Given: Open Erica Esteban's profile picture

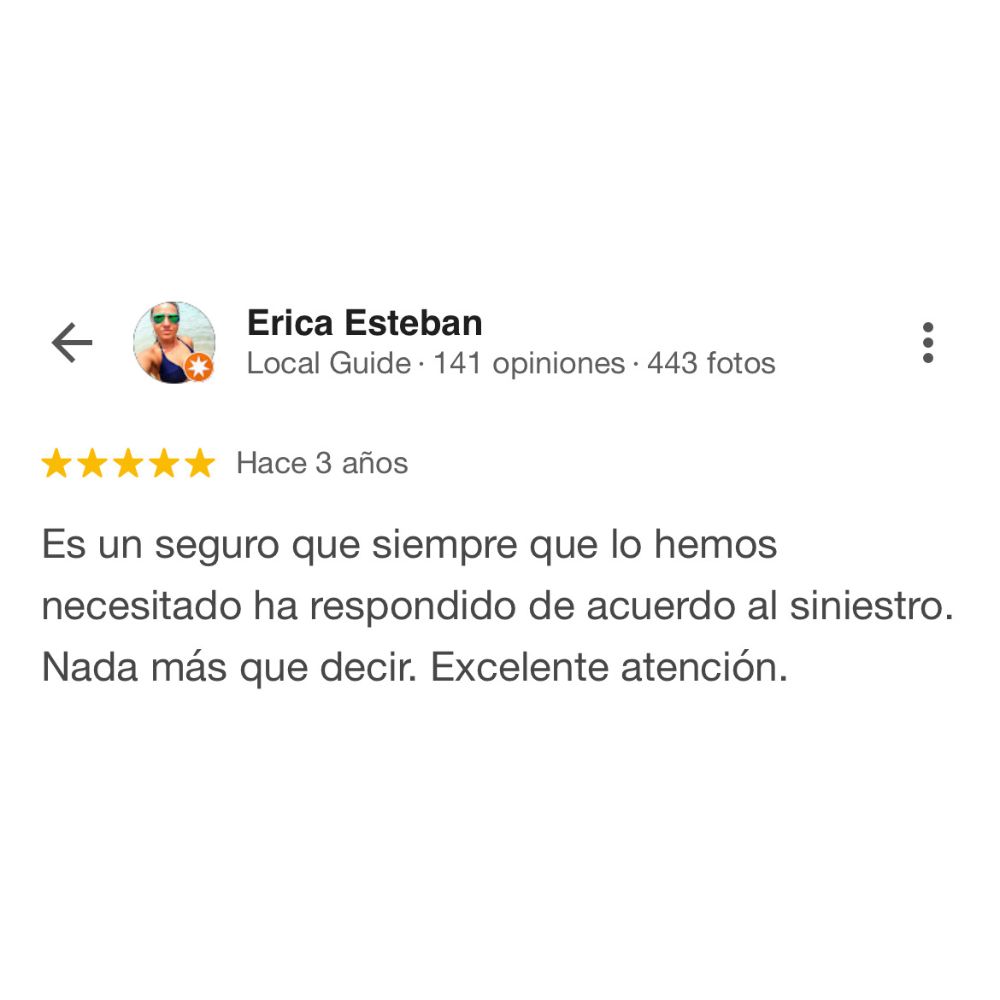Looking at the screenshot, I should click(x=175, y=343).
